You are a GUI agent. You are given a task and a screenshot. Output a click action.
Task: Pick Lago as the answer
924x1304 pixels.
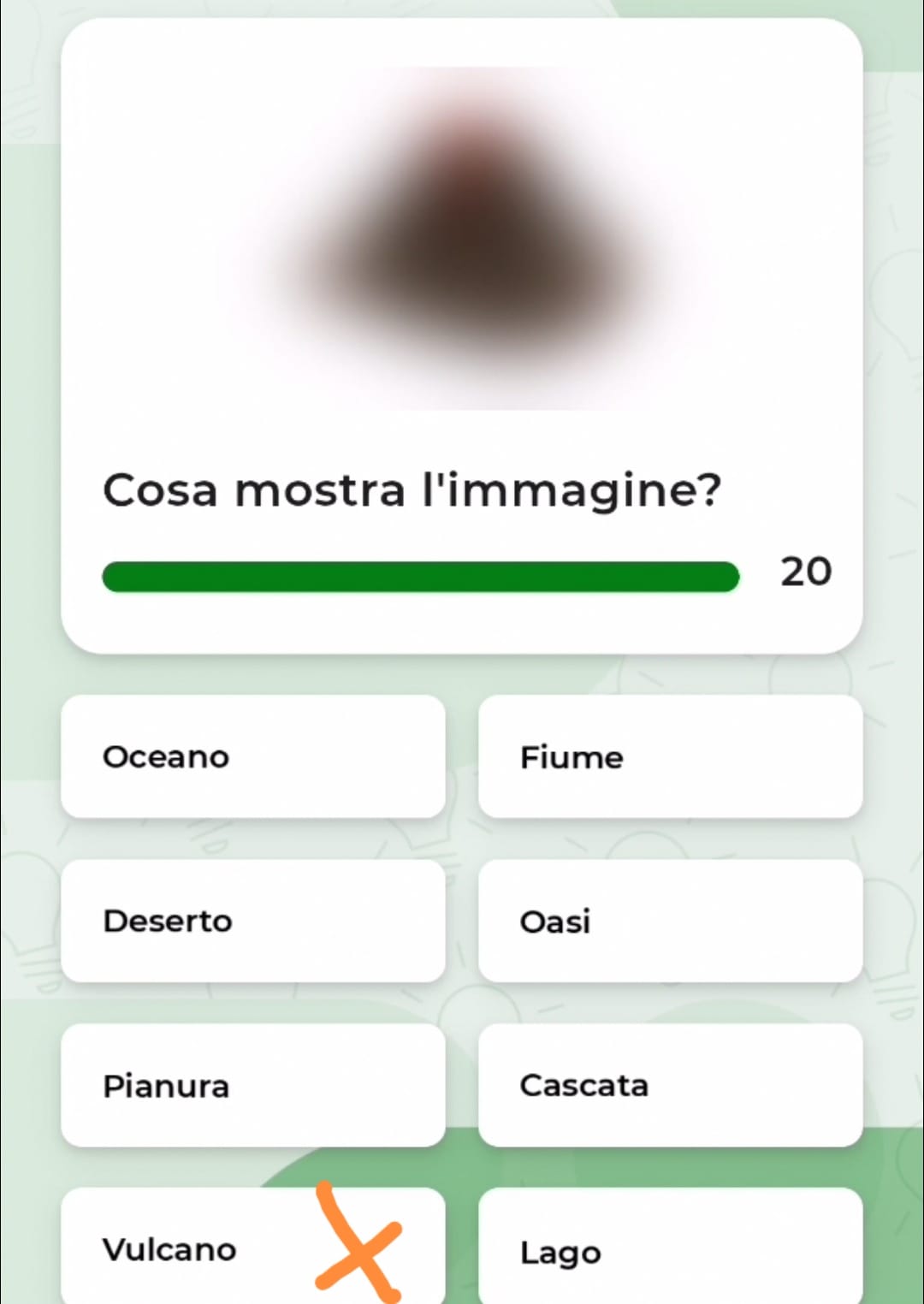[x=670, y=1249]
